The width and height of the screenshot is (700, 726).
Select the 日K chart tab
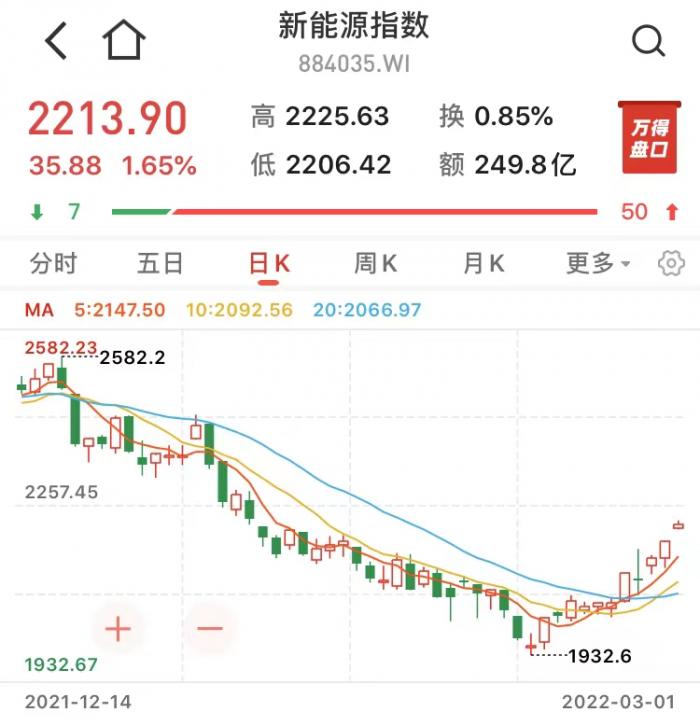click(x=268, y=263)
